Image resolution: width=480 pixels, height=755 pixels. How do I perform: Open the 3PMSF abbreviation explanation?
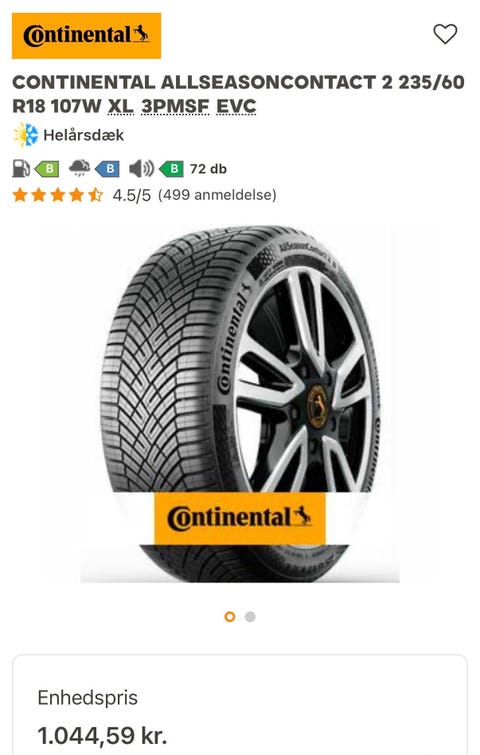pyautogui.click(x=175, y=106)
